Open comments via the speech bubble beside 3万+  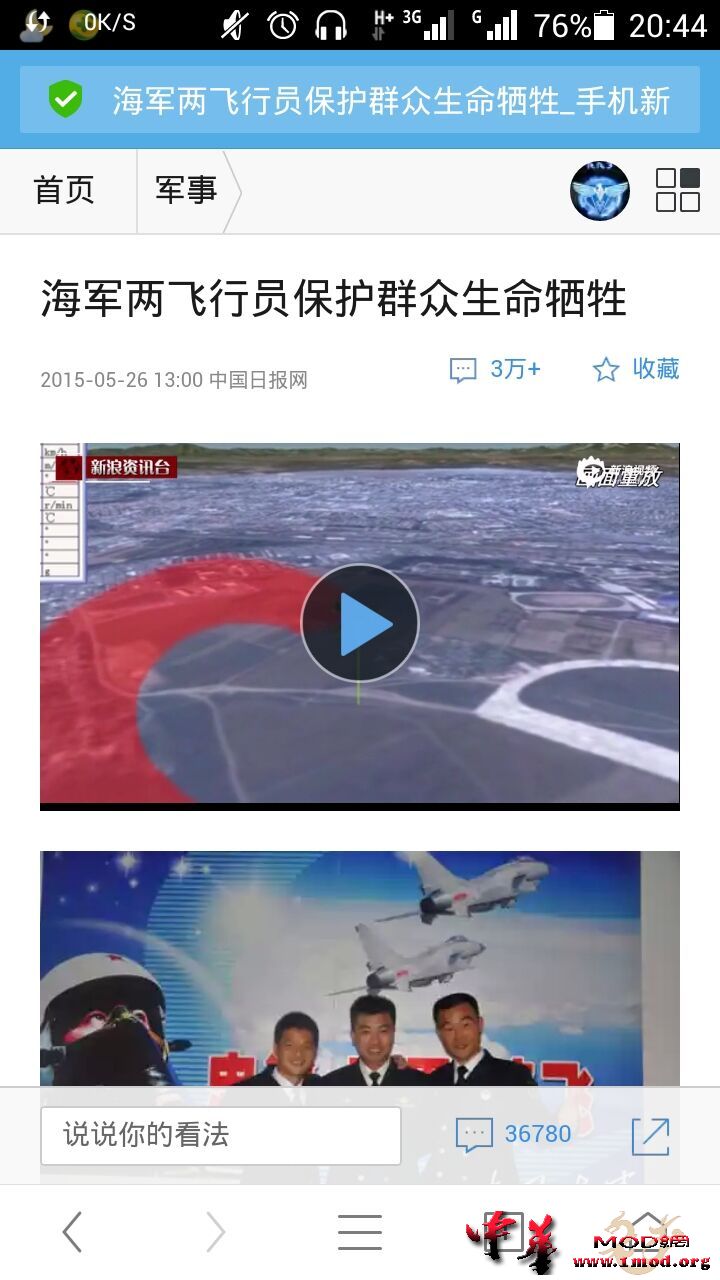coord(462,370)
